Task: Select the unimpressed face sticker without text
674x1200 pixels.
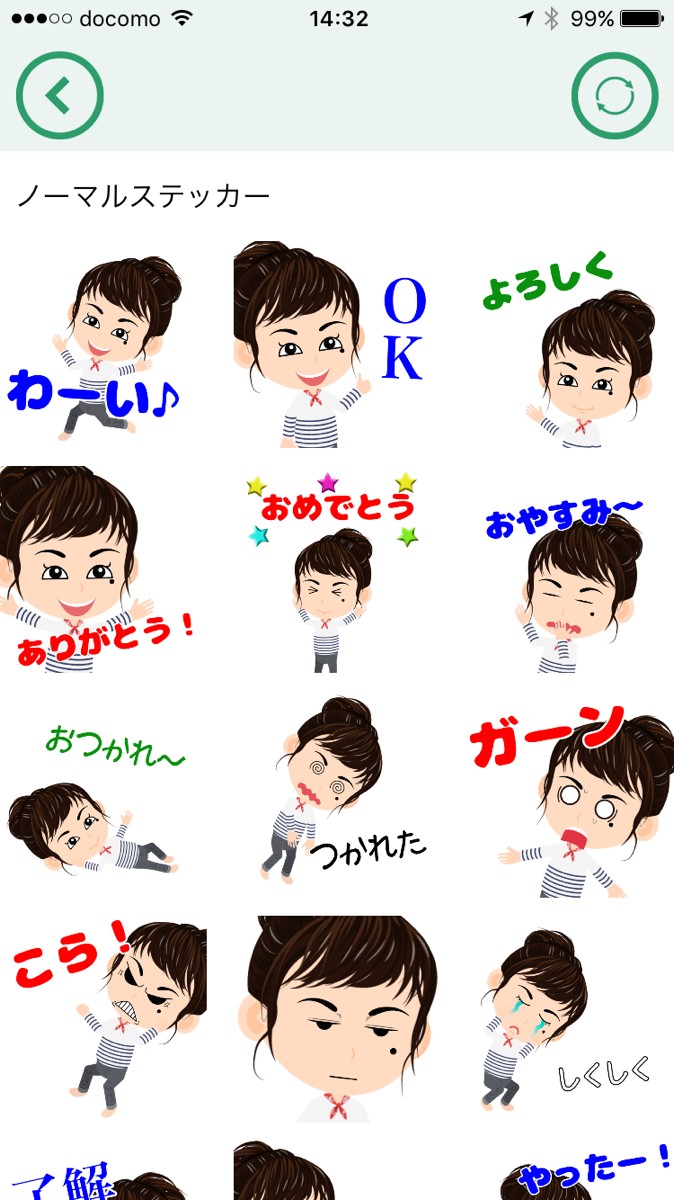Action: (x=336, y=1020)
